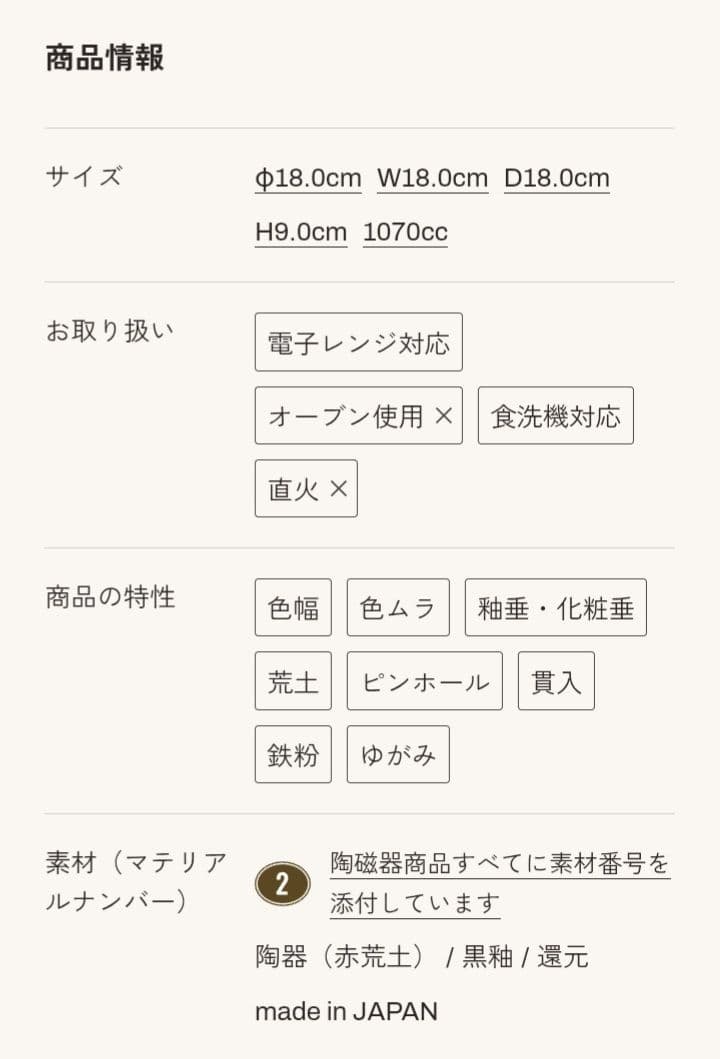Tap the φ18.0cm size link
Image resolution: width=720 pixels, height=1059 pixels.
[308, 179]
